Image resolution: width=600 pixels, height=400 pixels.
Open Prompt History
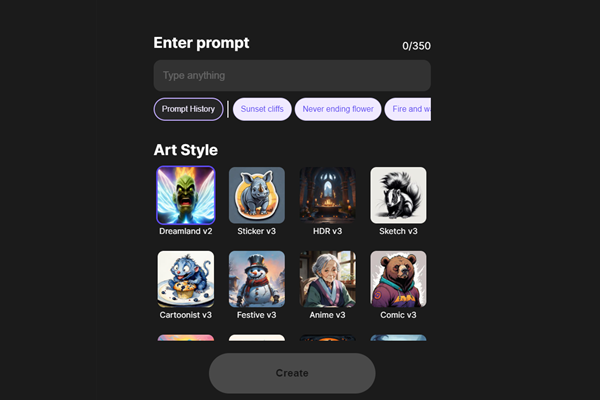click(x=188, y=109)
